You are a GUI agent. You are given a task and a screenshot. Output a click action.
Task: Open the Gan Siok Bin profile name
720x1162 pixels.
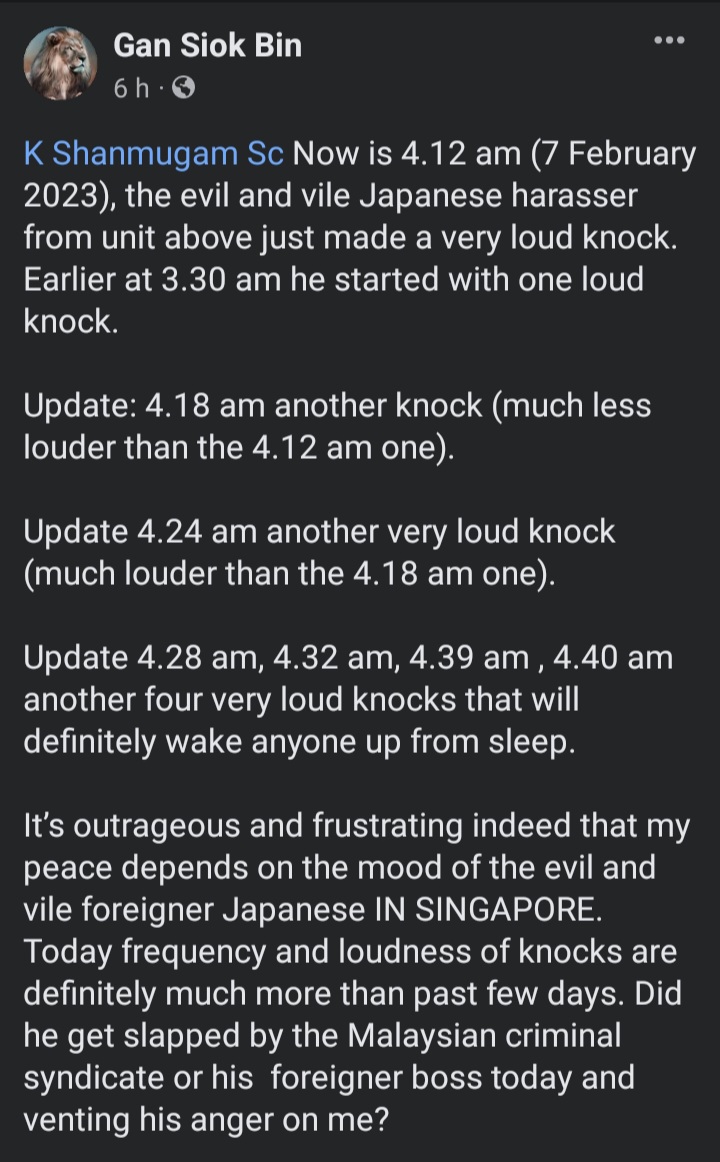[x=207, y=45]
